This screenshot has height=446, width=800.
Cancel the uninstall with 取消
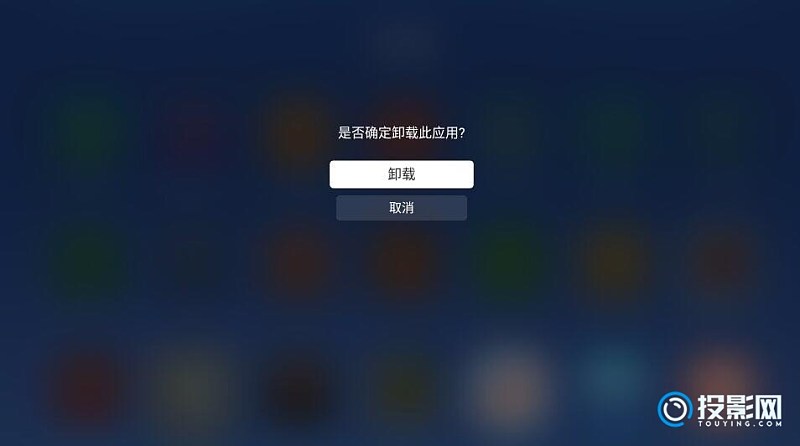[401, 208]
